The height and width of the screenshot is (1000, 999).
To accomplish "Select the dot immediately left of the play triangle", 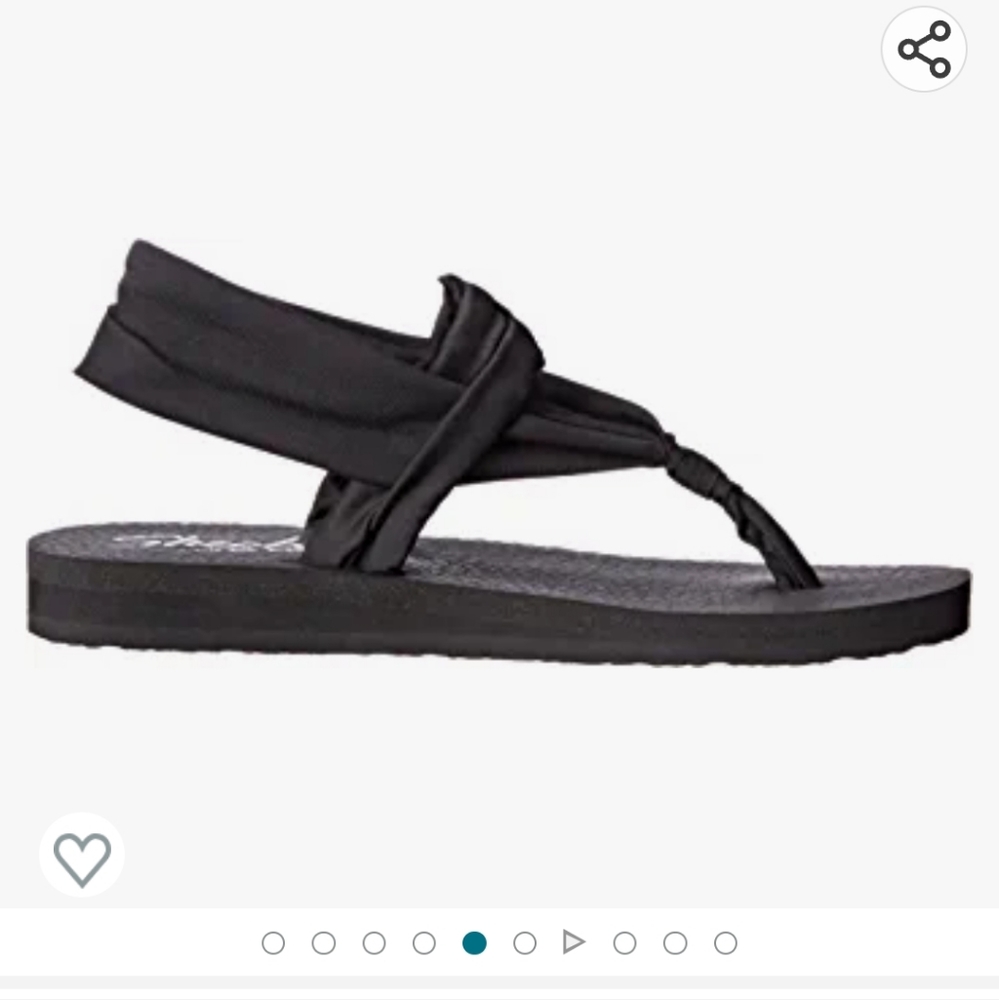I will tap(525, 941).
